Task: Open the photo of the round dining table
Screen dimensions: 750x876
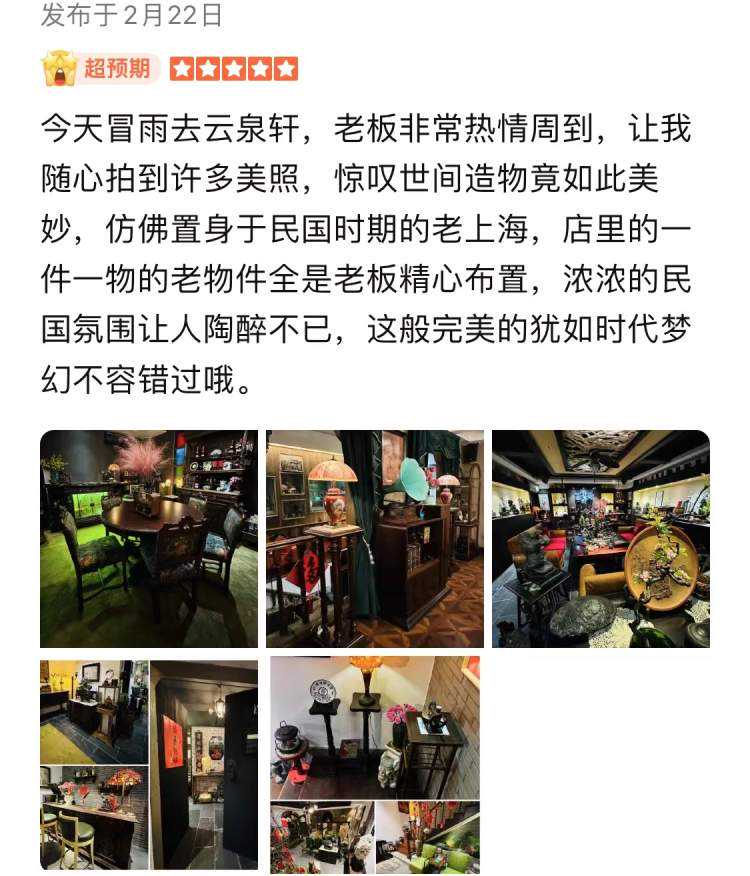Action: coord(148,539)
